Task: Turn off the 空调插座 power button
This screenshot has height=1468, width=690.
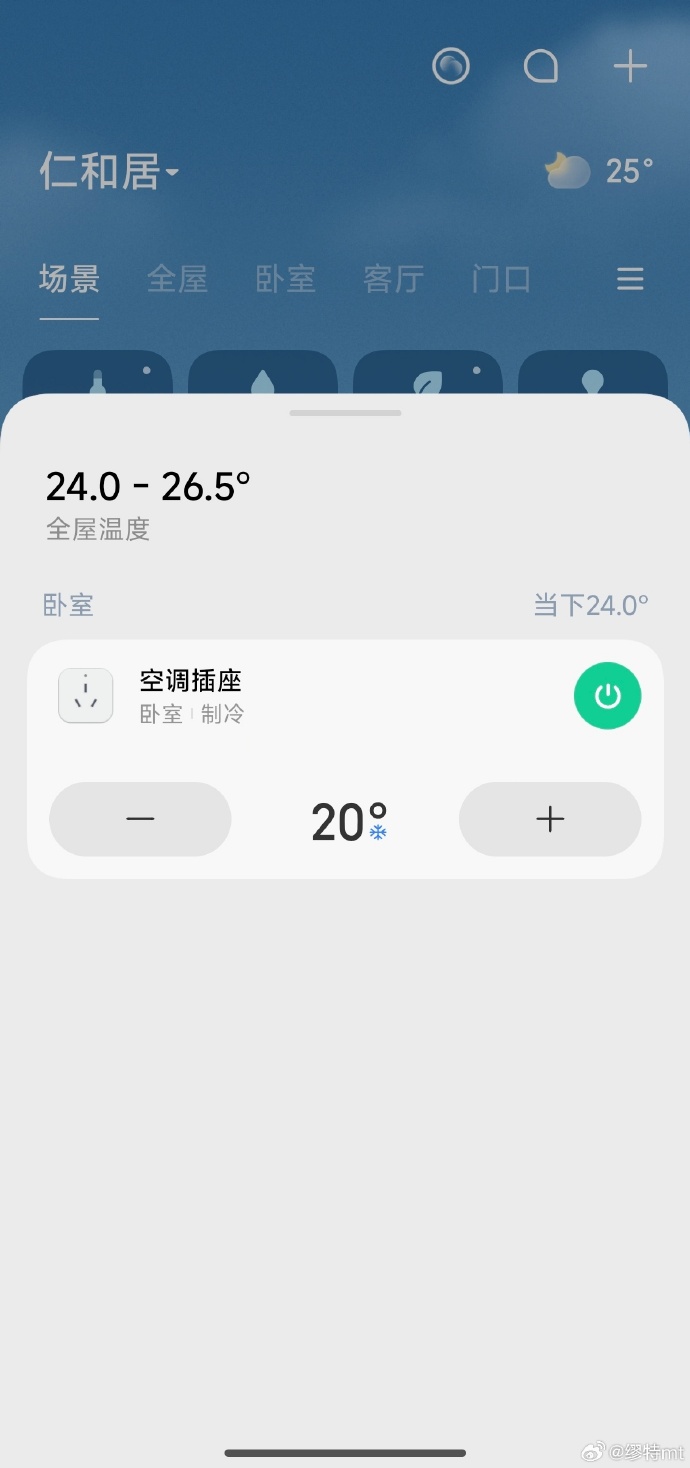Action: click(x=607, y=696)
